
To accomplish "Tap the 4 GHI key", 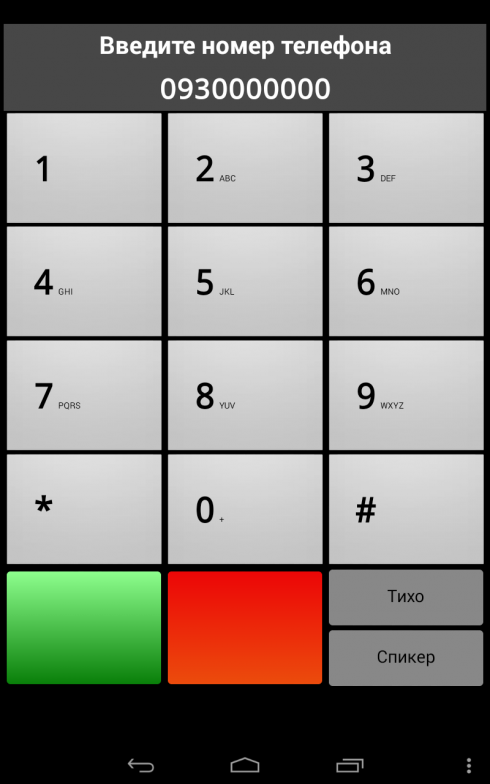I will [x=84, y=282].
